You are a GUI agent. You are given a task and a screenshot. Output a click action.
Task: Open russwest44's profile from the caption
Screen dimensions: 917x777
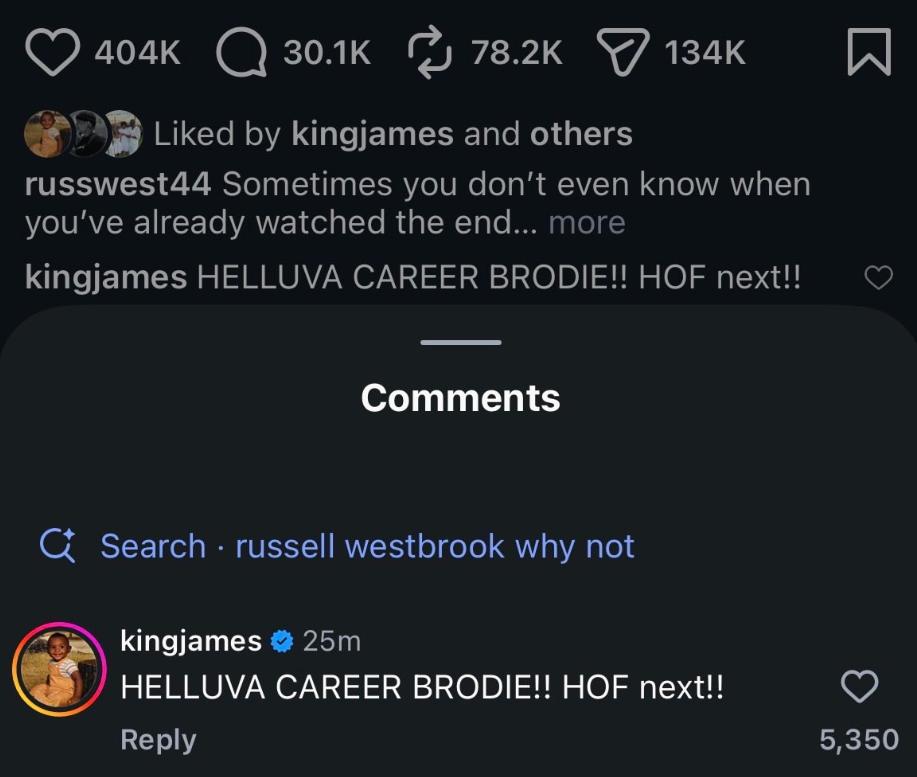(x=118, y=184)
